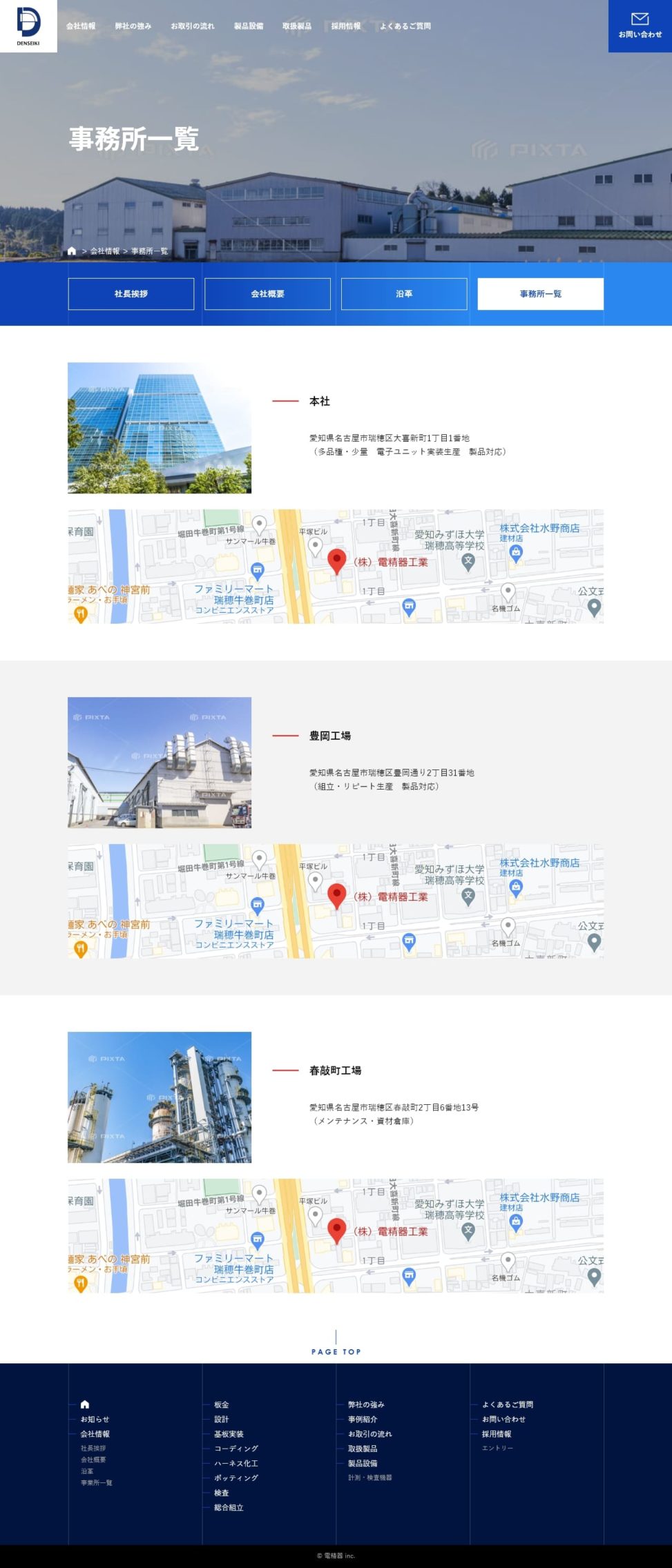Select 製品設備 in the top navigation
The image size is (672, 1568).
(249, 26)
